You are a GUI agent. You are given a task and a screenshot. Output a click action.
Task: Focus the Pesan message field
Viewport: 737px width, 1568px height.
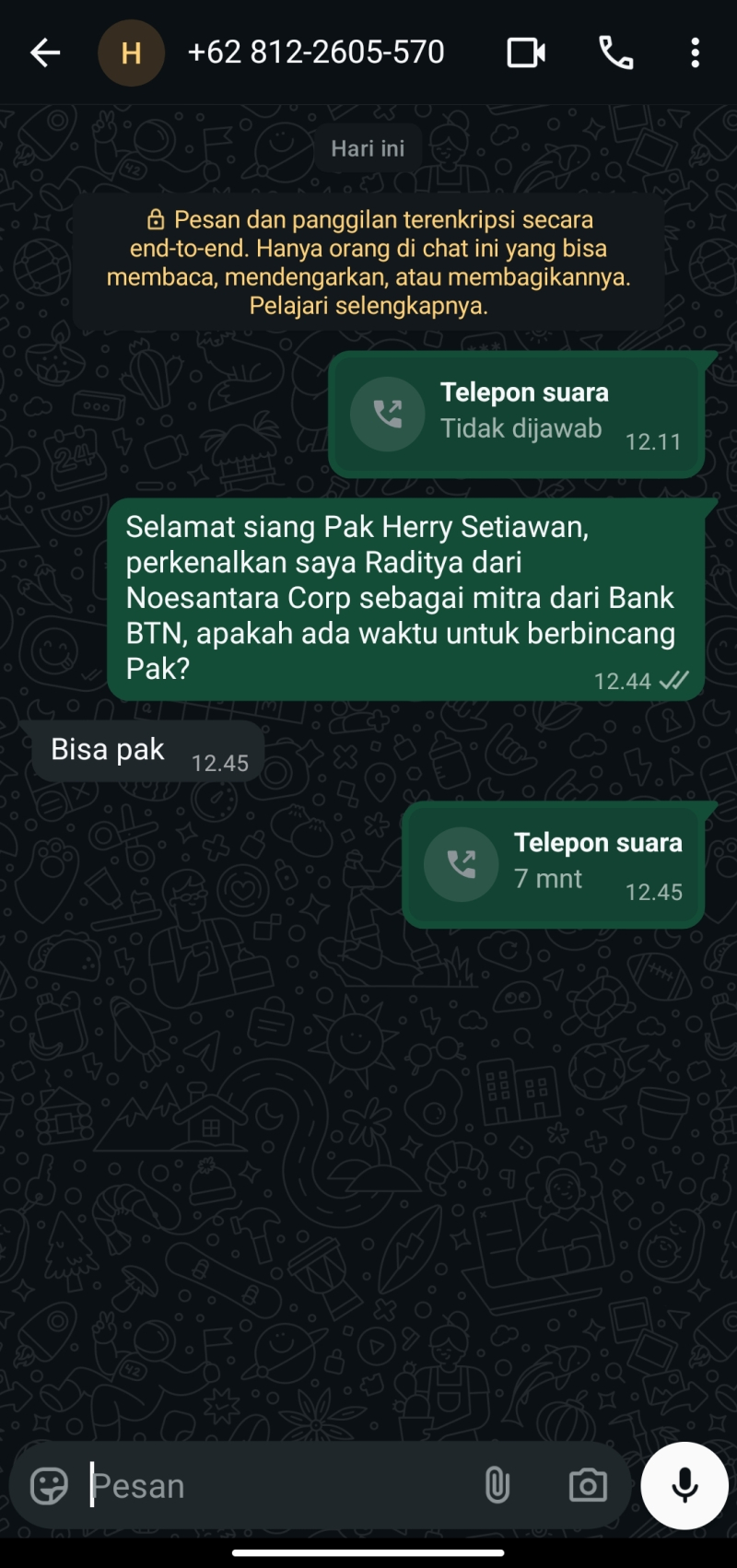tap(276, 1485)
